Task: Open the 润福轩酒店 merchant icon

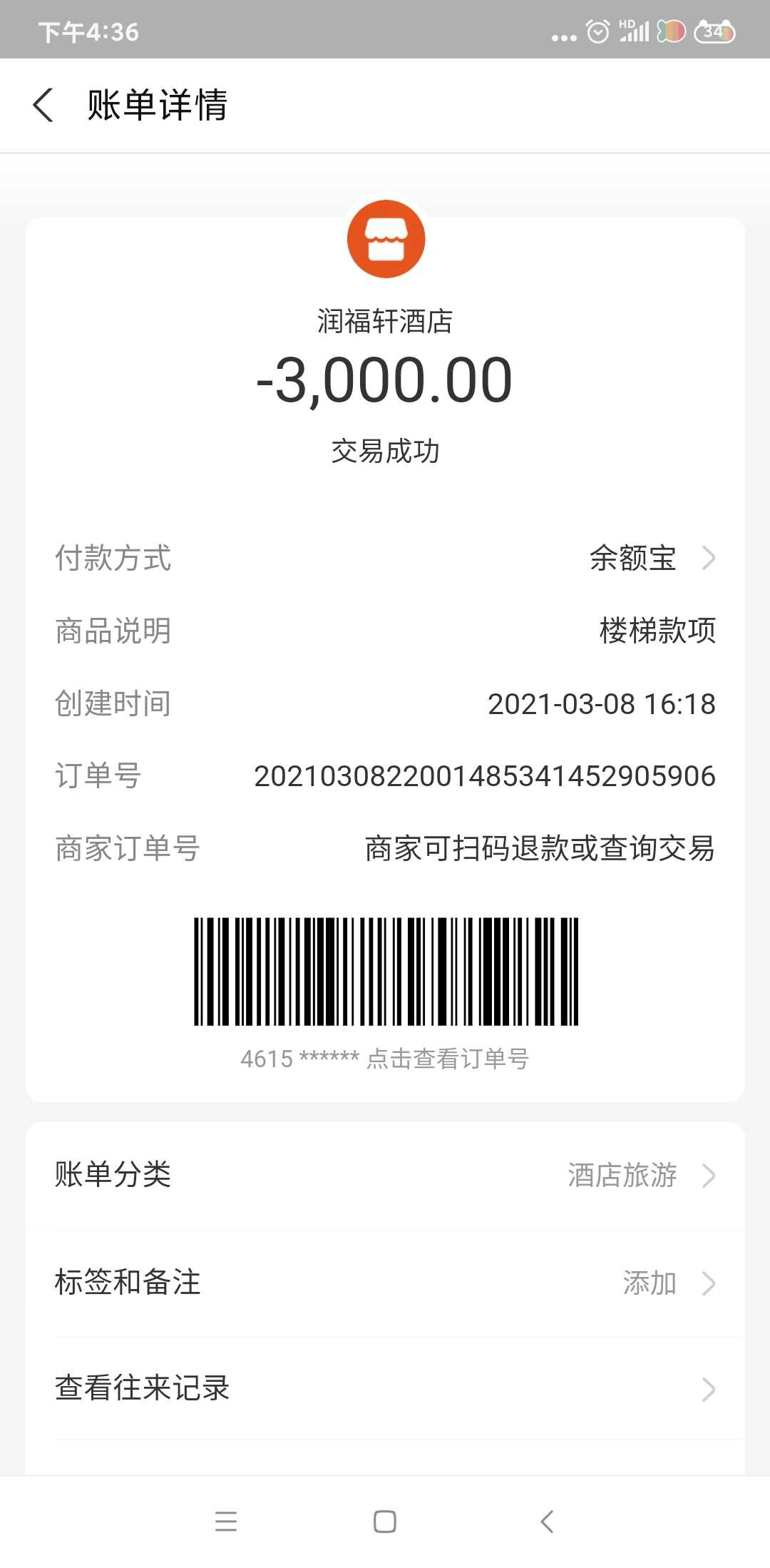Action: (x=386, y=240)
